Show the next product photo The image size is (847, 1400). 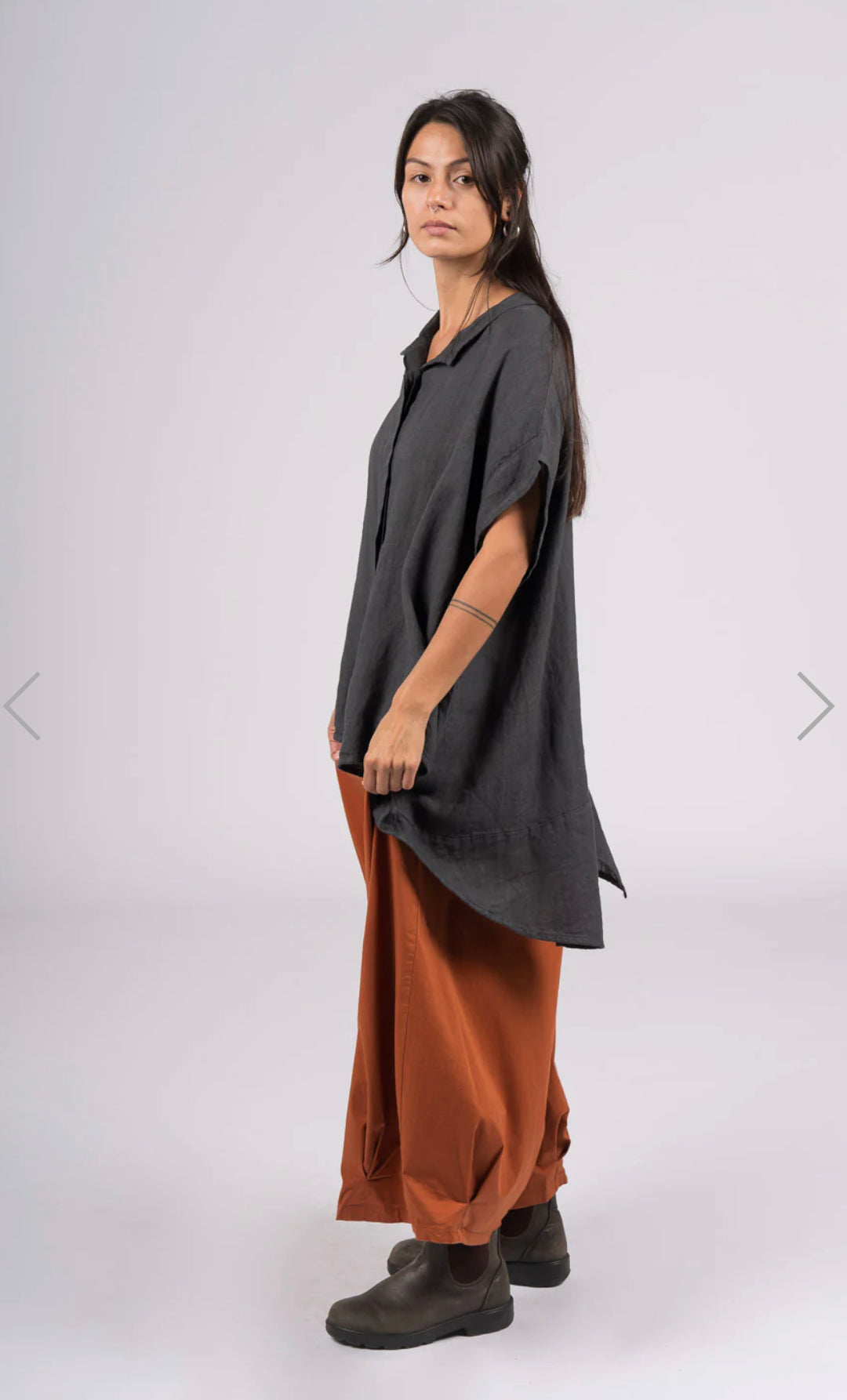(x=816, y=705)
